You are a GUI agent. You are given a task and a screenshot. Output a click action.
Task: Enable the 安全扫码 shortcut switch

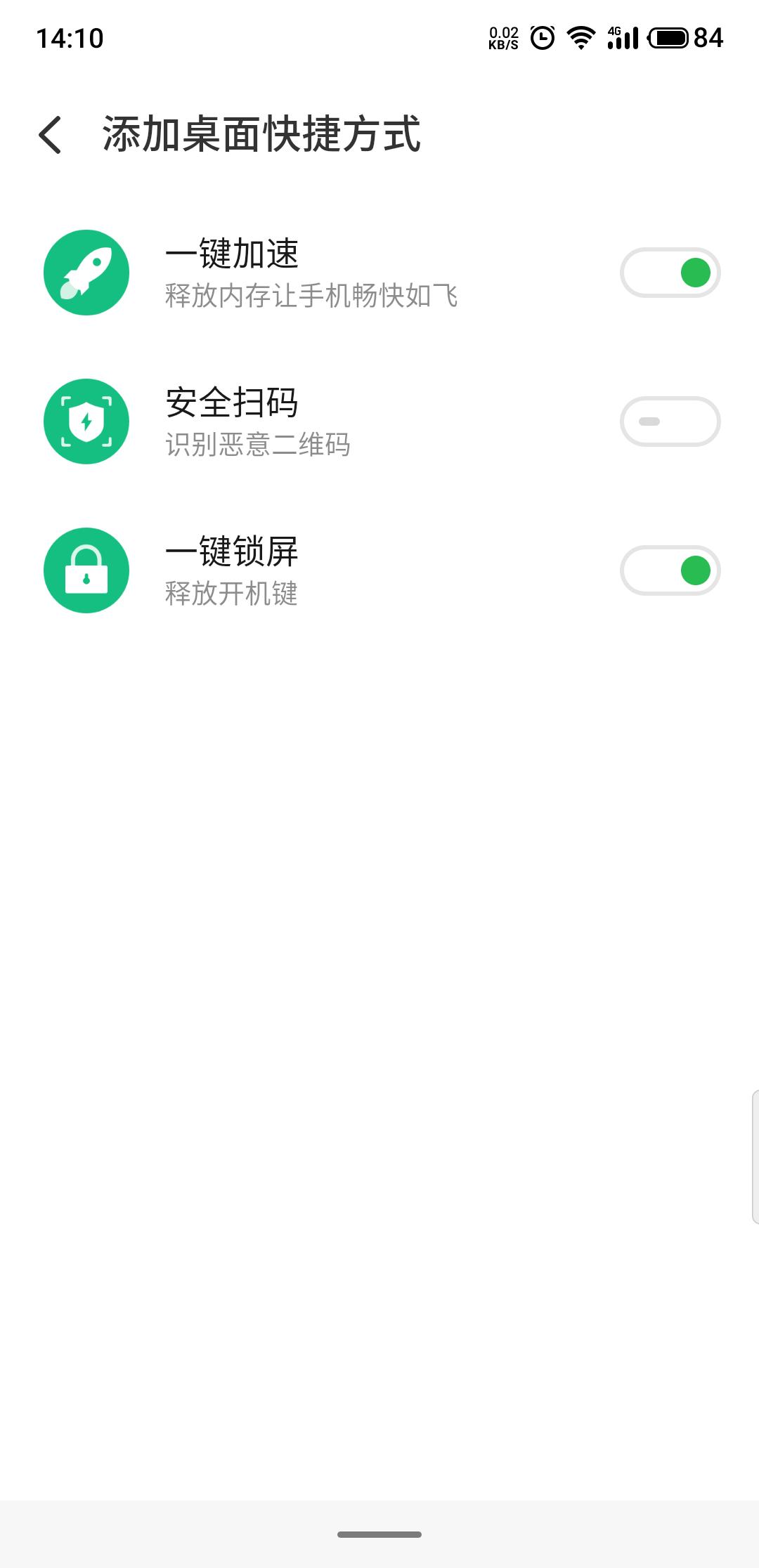[x=669, y=420]
